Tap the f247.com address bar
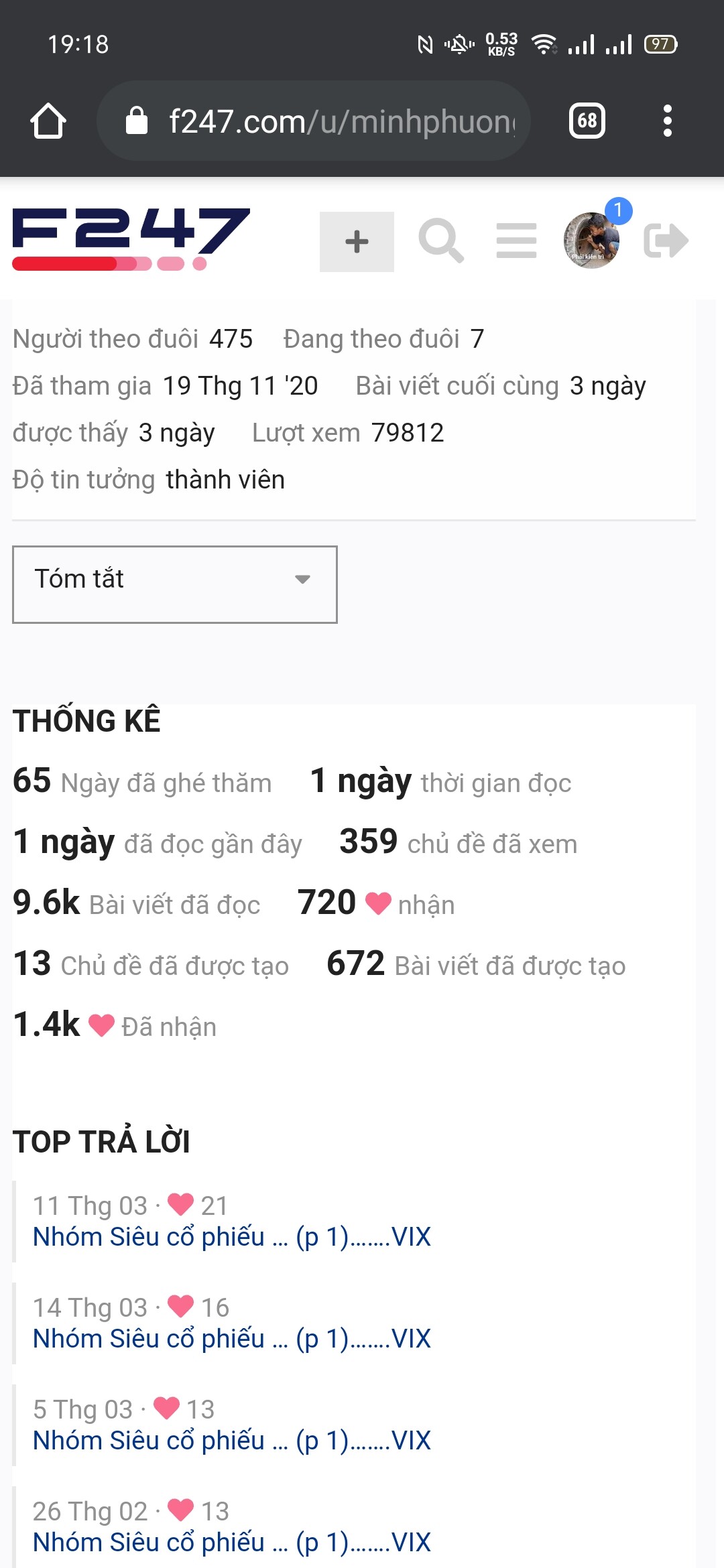This screenshot has height=1568, width=724. pyautogui.click(x=314, y=121)
